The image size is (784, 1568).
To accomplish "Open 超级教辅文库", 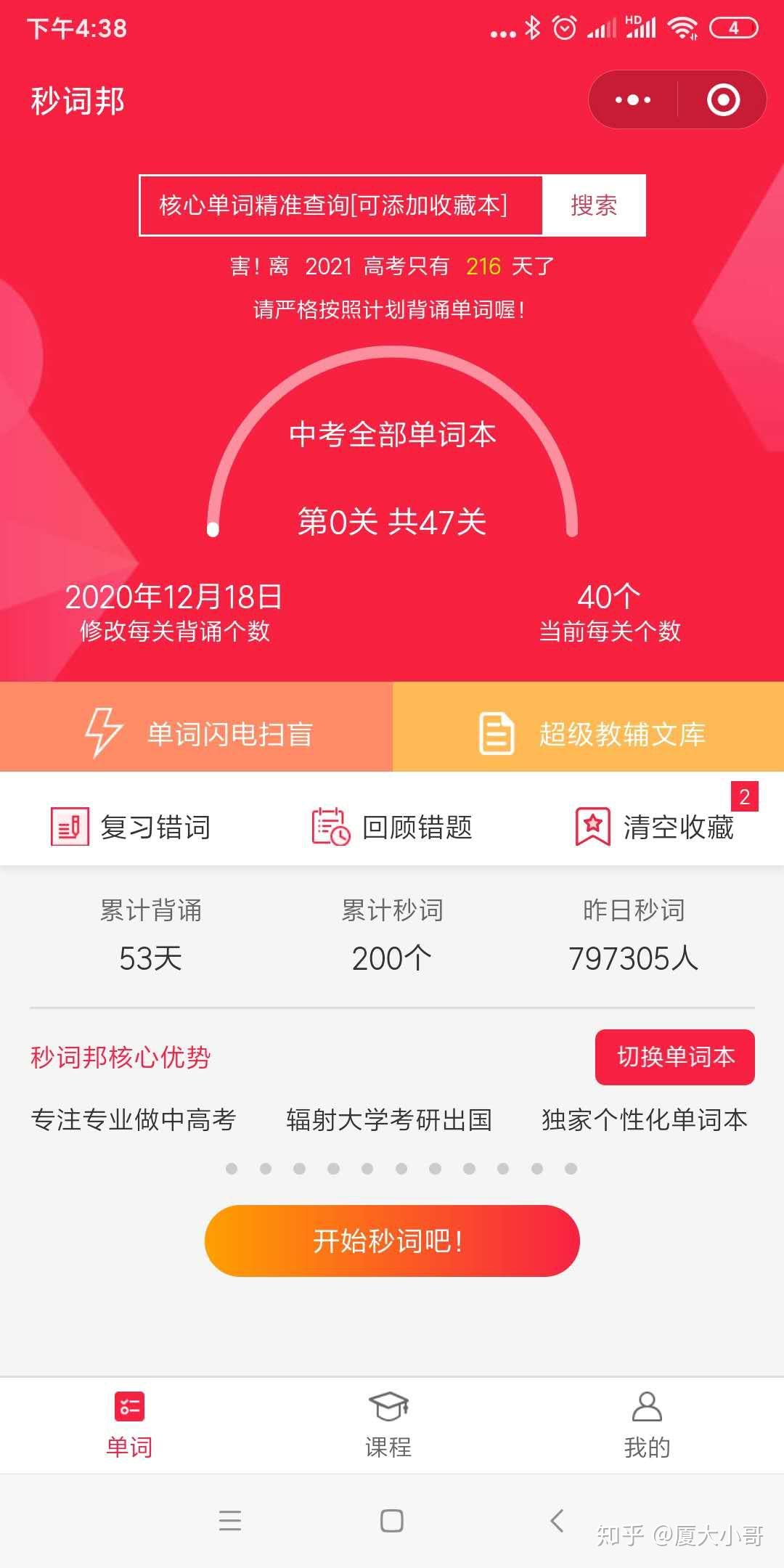I will (x=588, y=733).
